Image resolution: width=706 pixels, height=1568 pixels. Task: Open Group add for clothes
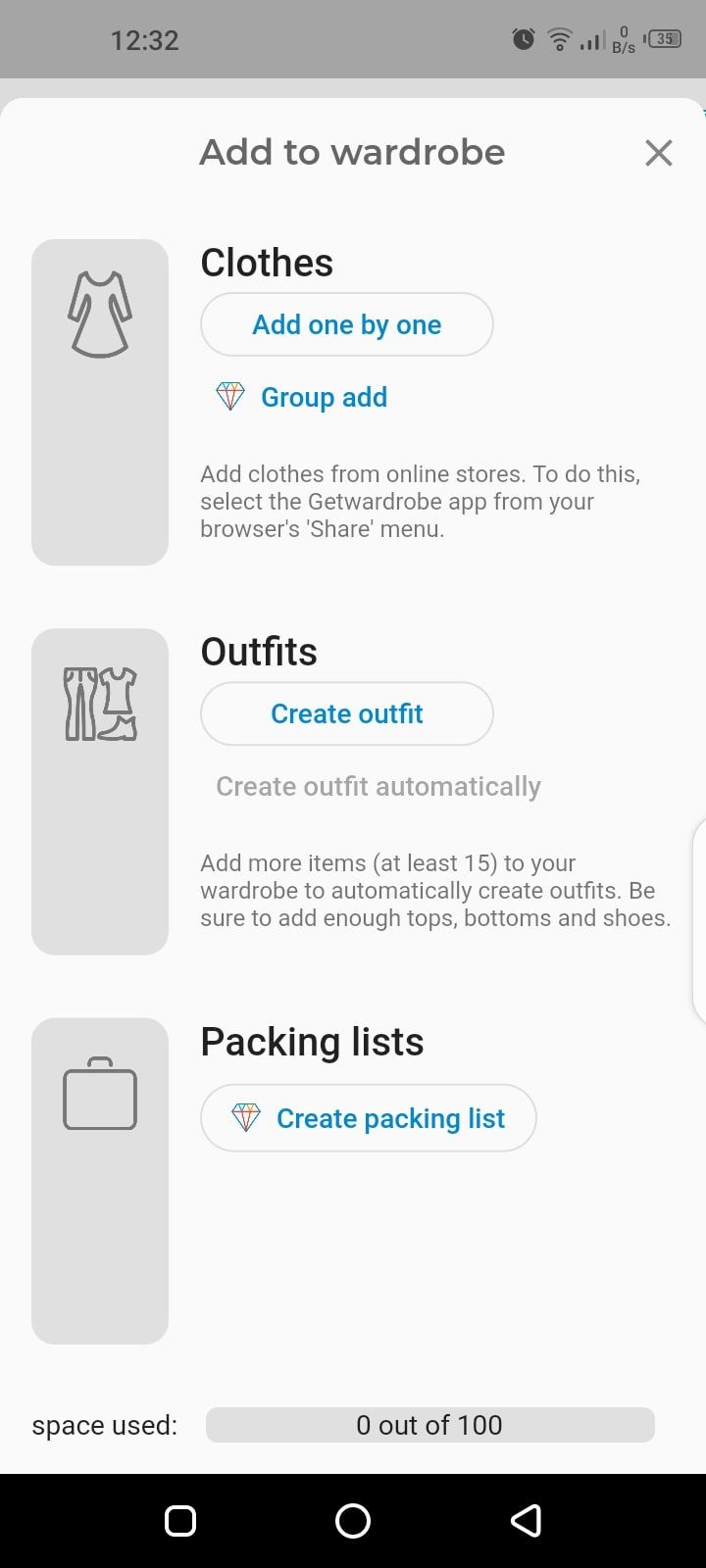pos(324,397)
